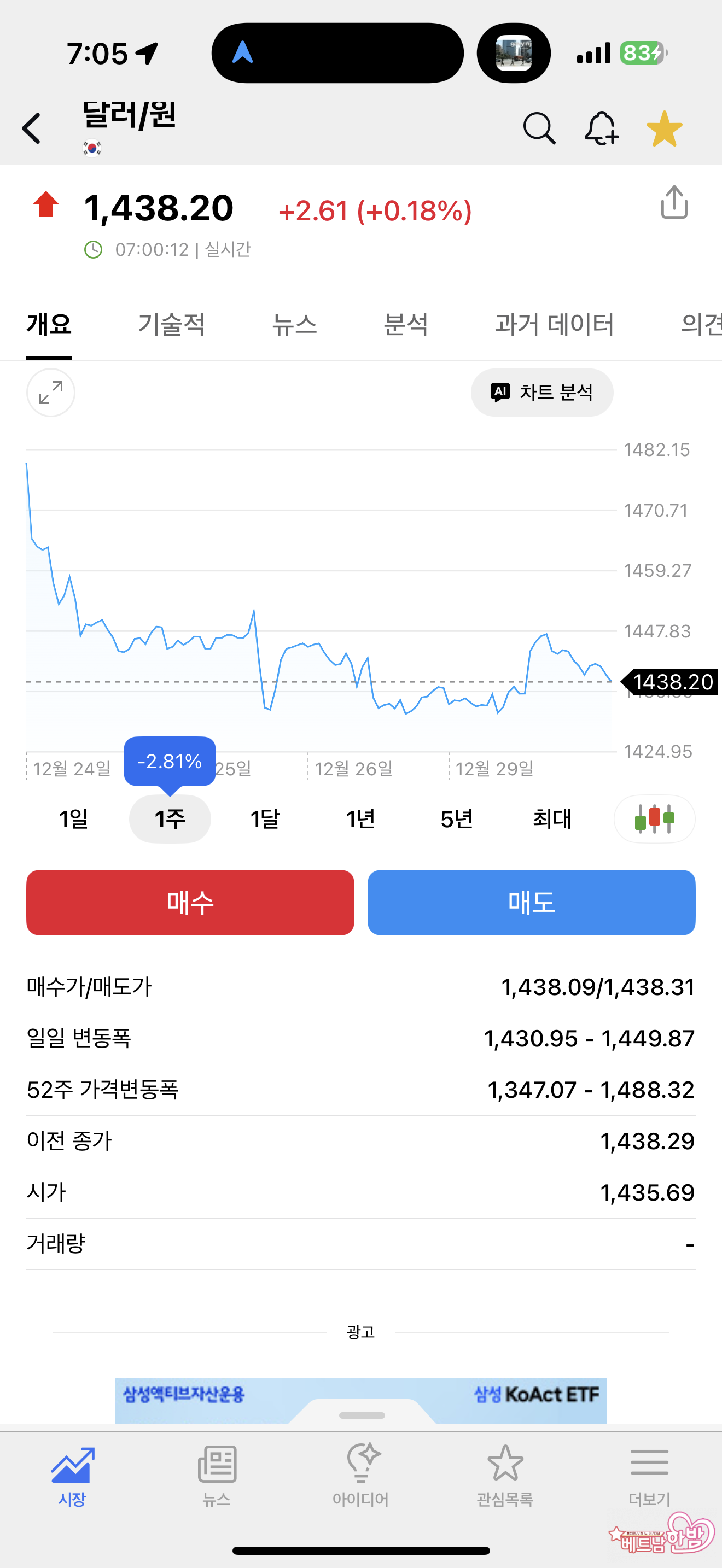Toggle the watchlist star icon
This screenshot has width=722, height=1568.
point(664,128)
